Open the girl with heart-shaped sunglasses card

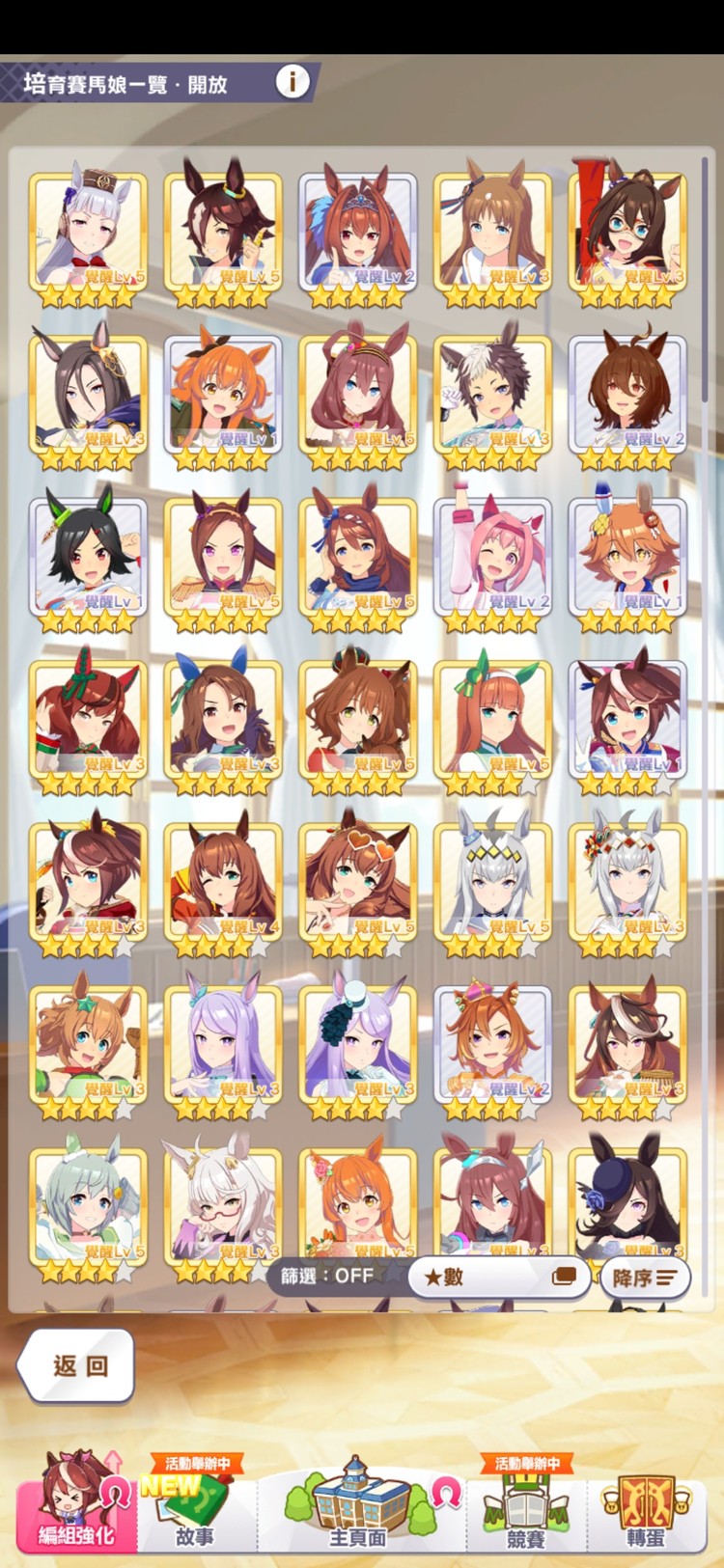point(358,882)
